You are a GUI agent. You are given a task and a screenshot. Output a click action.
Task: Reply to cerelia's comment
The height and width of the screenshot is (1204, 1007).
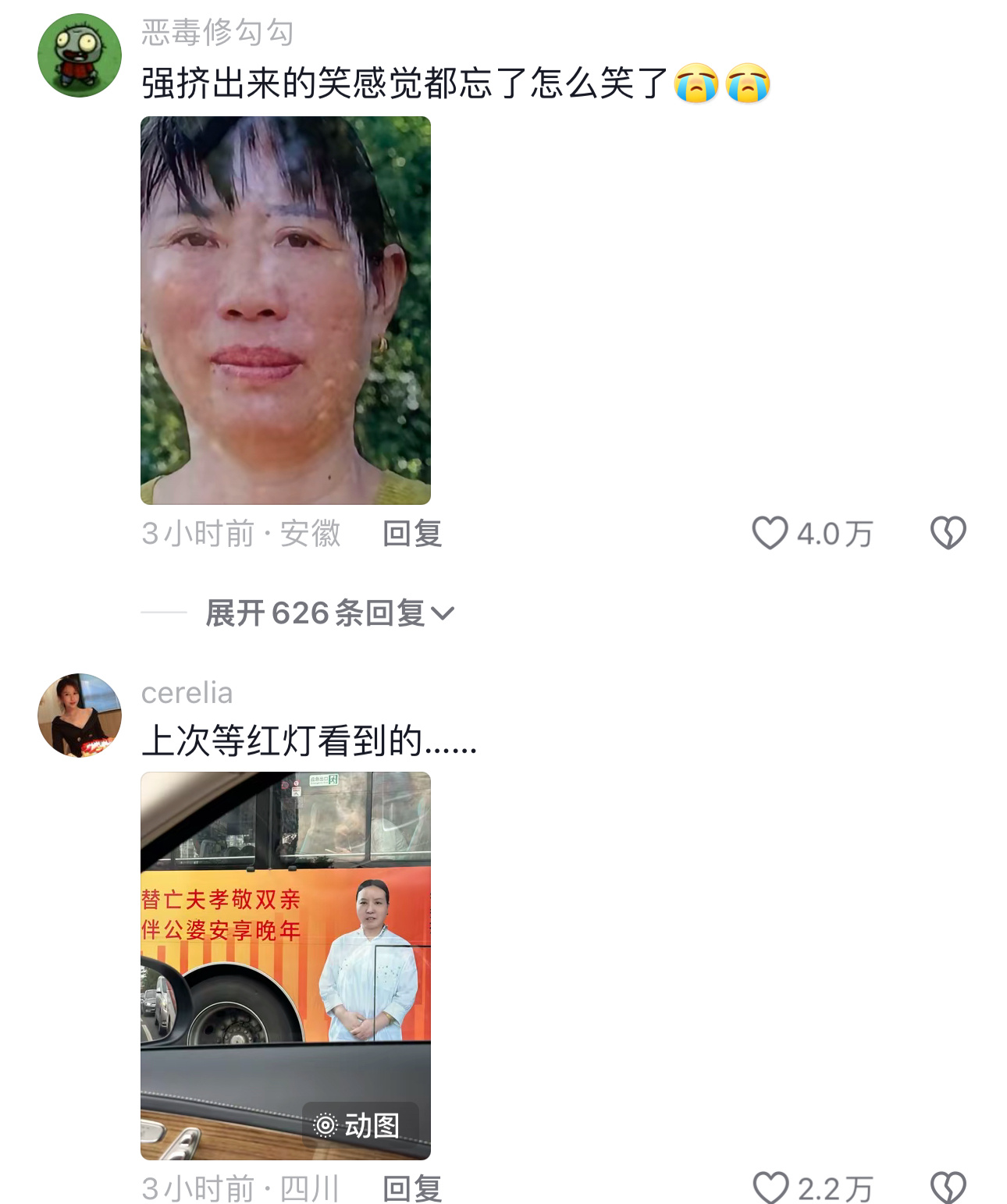(412, 1188)
